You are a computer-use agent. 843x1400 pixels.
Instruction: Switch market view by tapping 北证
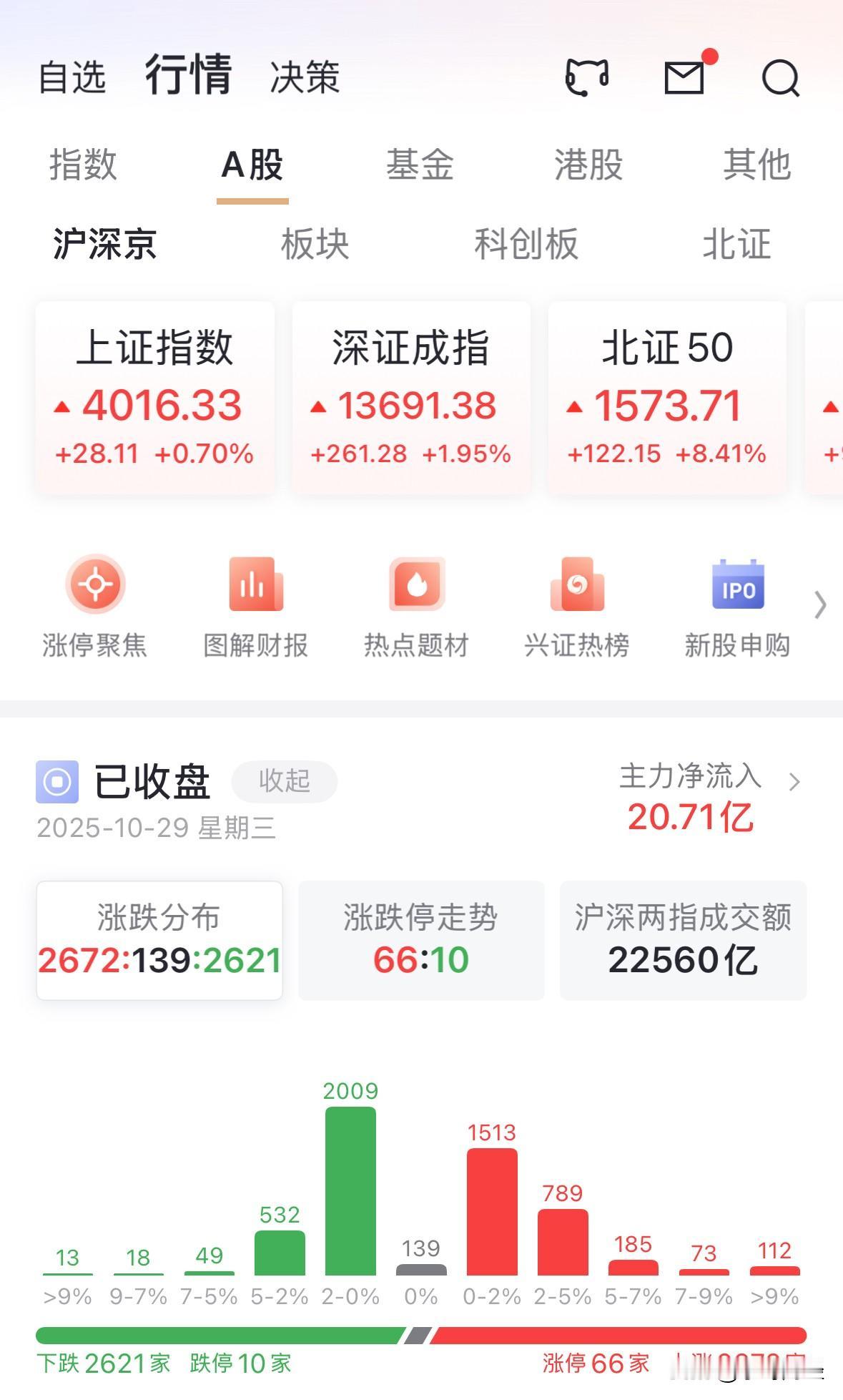736,245
